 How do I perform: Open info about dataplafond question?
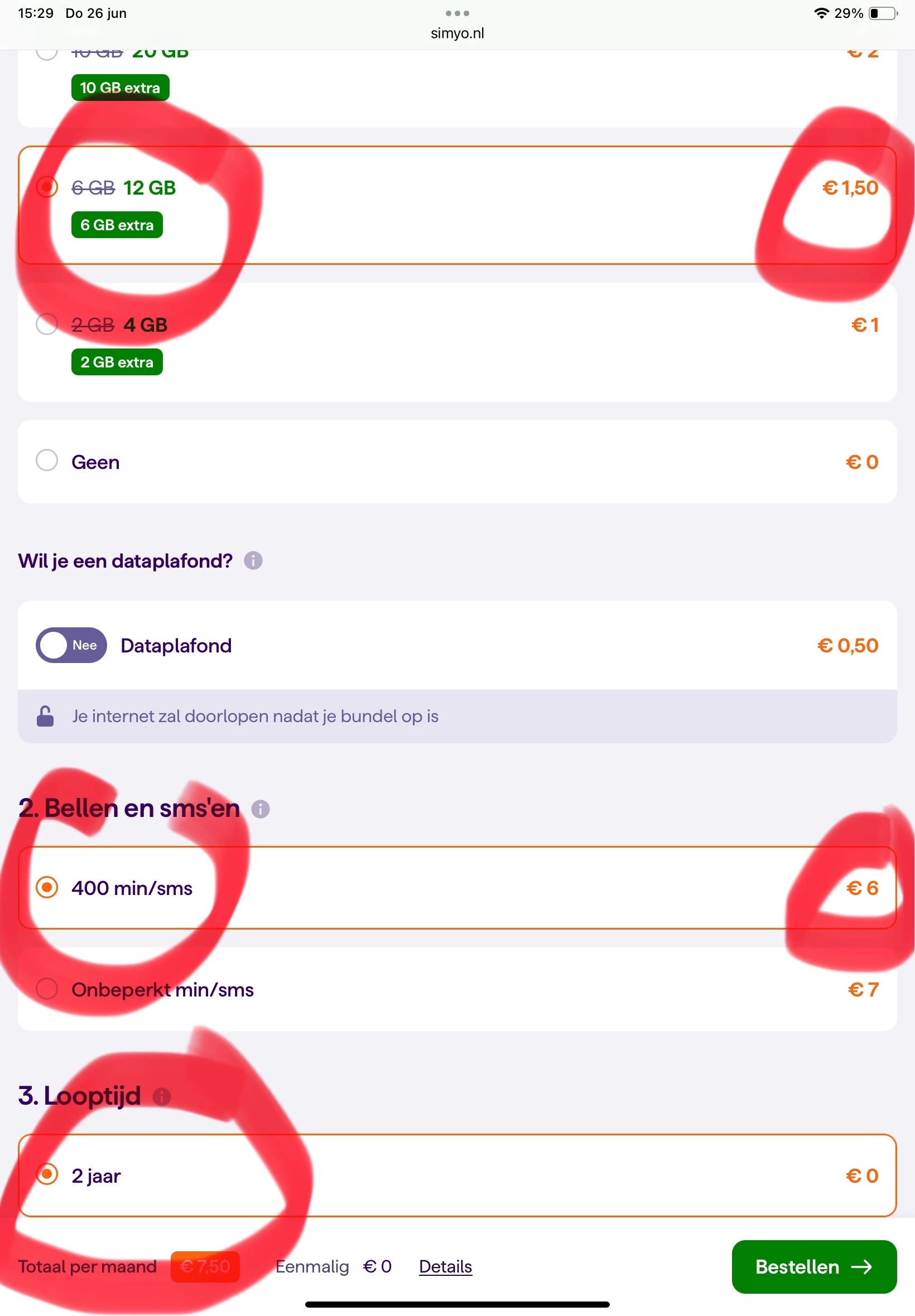click(x=253, y=560)
